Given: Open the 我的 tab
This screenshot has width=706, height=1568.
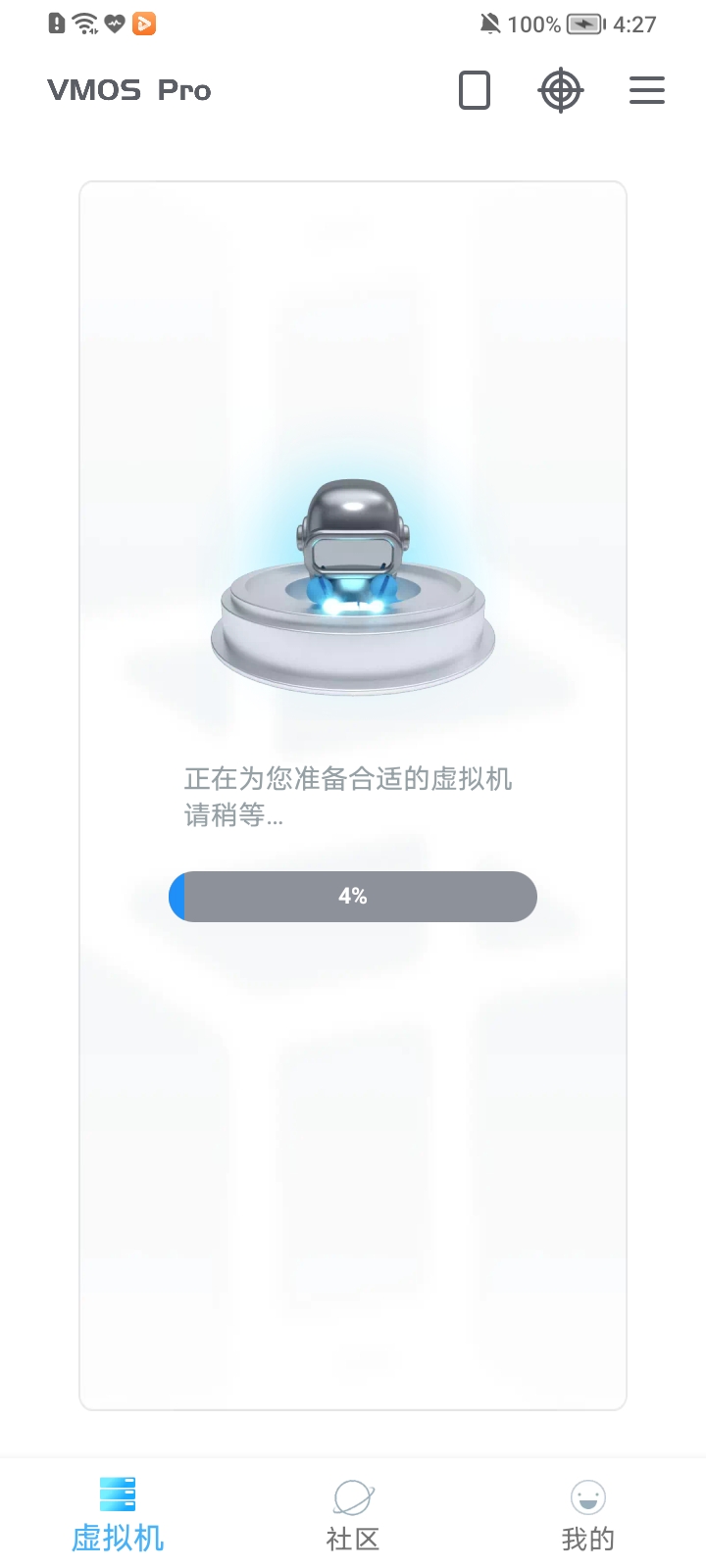Looking at the screenshot, I should [587, 1515].
